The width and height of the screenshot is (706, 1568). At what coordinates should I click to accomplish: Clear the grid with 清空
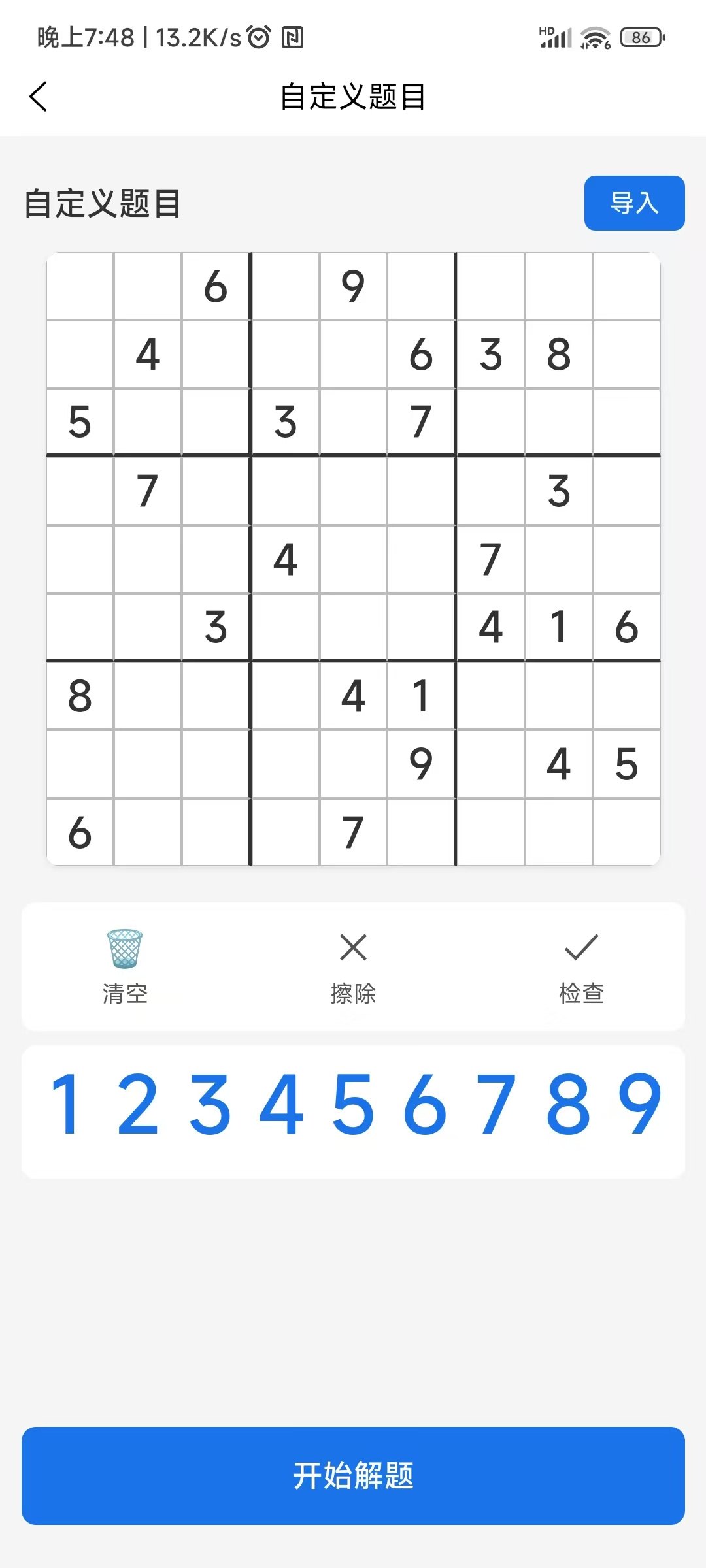coord(125,967)
